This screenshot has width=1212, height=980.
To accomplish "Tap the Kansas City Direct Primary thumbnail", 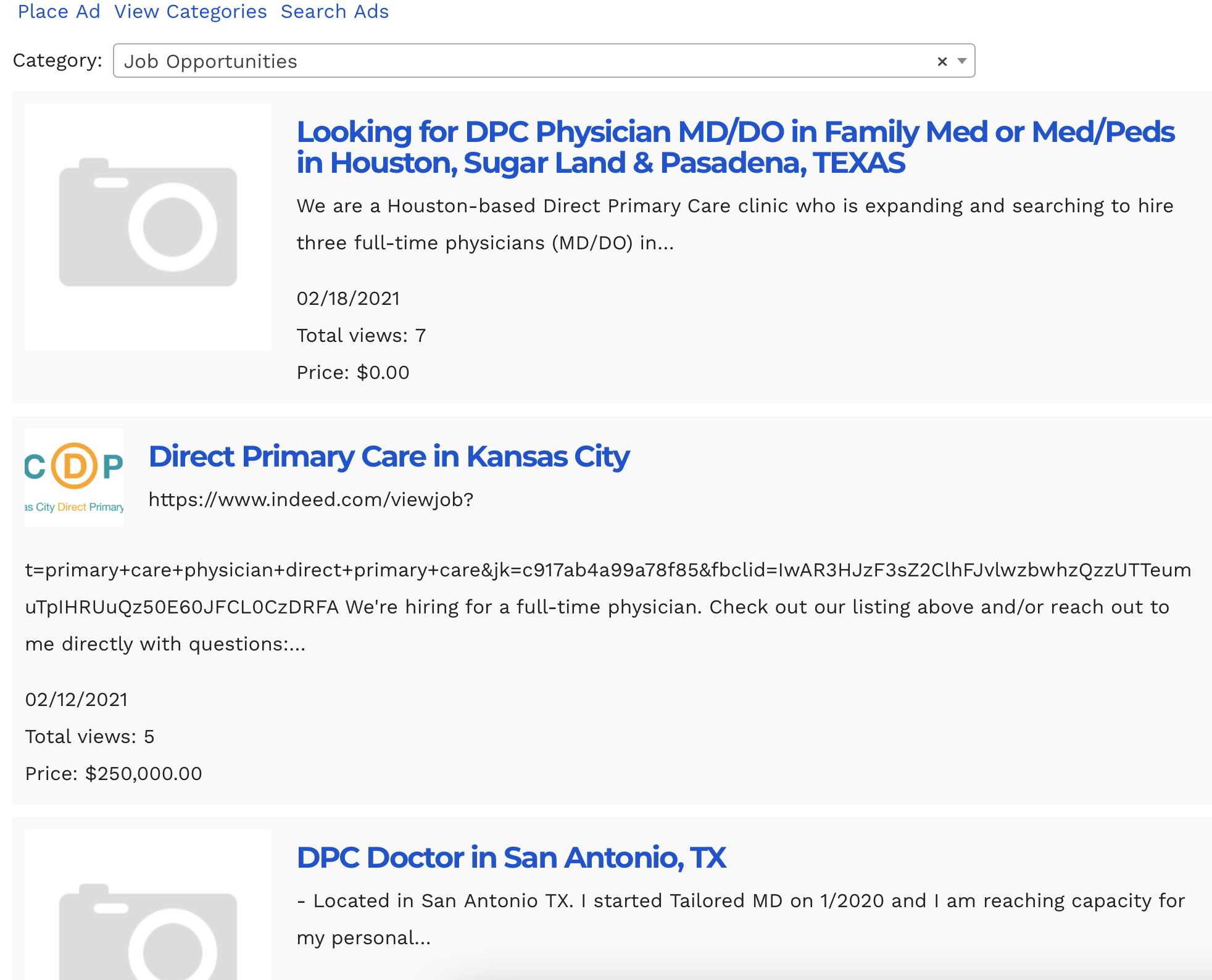I will tap(74, 477).
